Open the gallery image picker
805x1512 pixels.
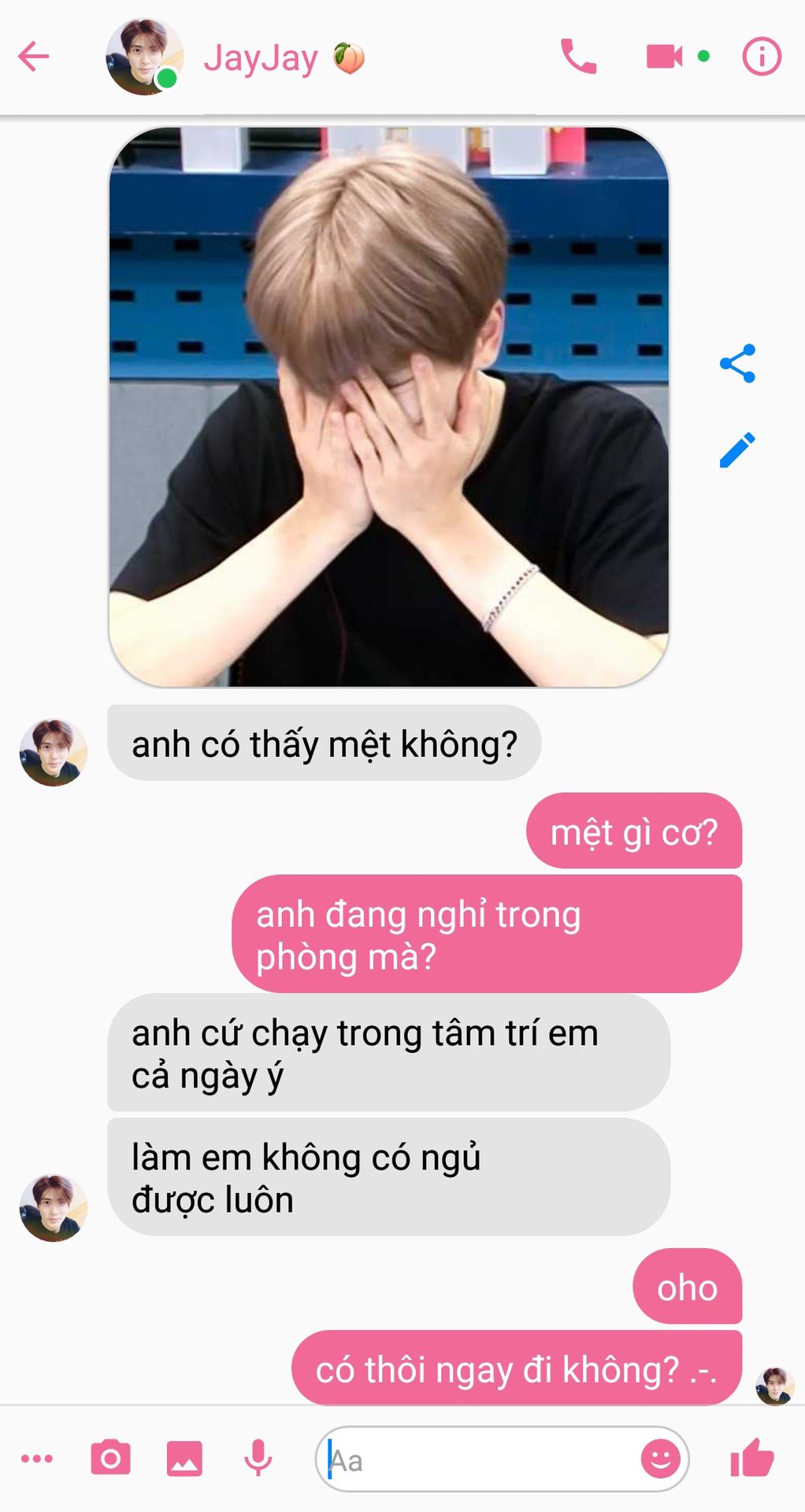184,1458
